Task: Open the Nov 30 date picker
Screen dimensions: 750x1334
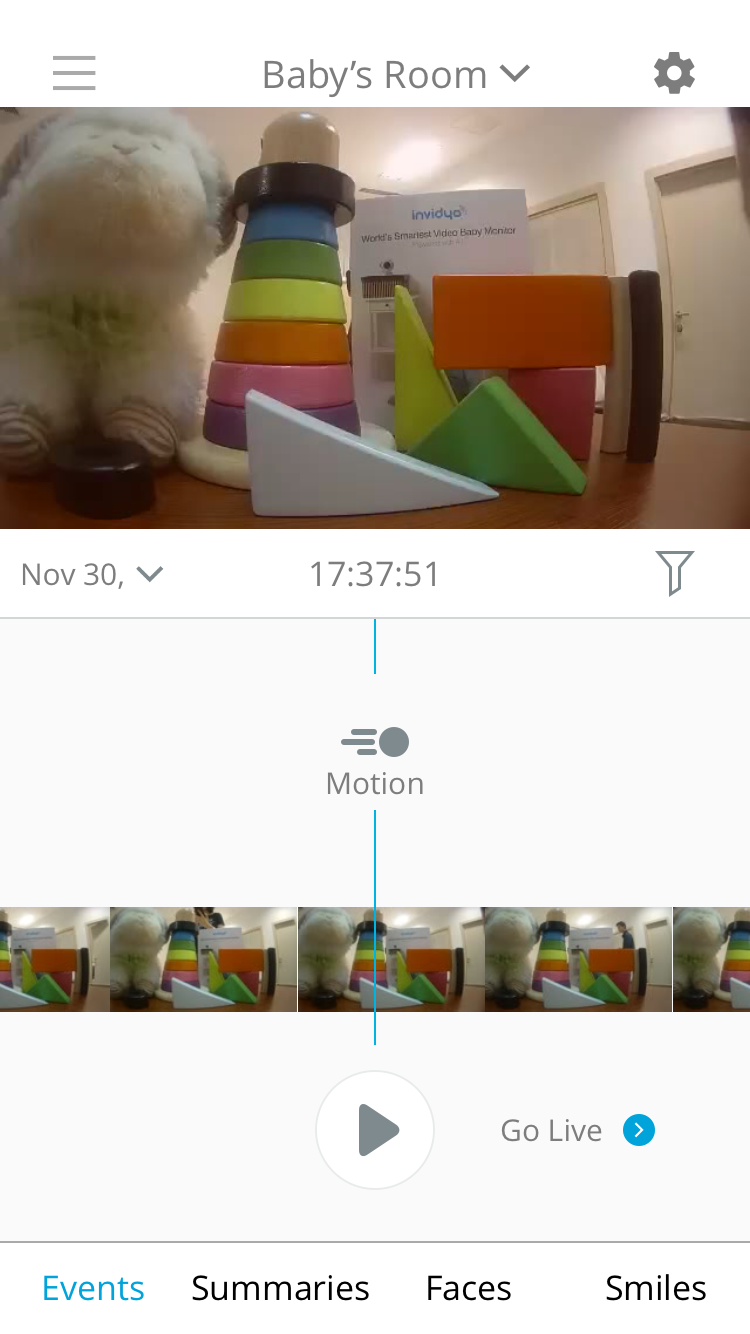Action: [91, 574]
